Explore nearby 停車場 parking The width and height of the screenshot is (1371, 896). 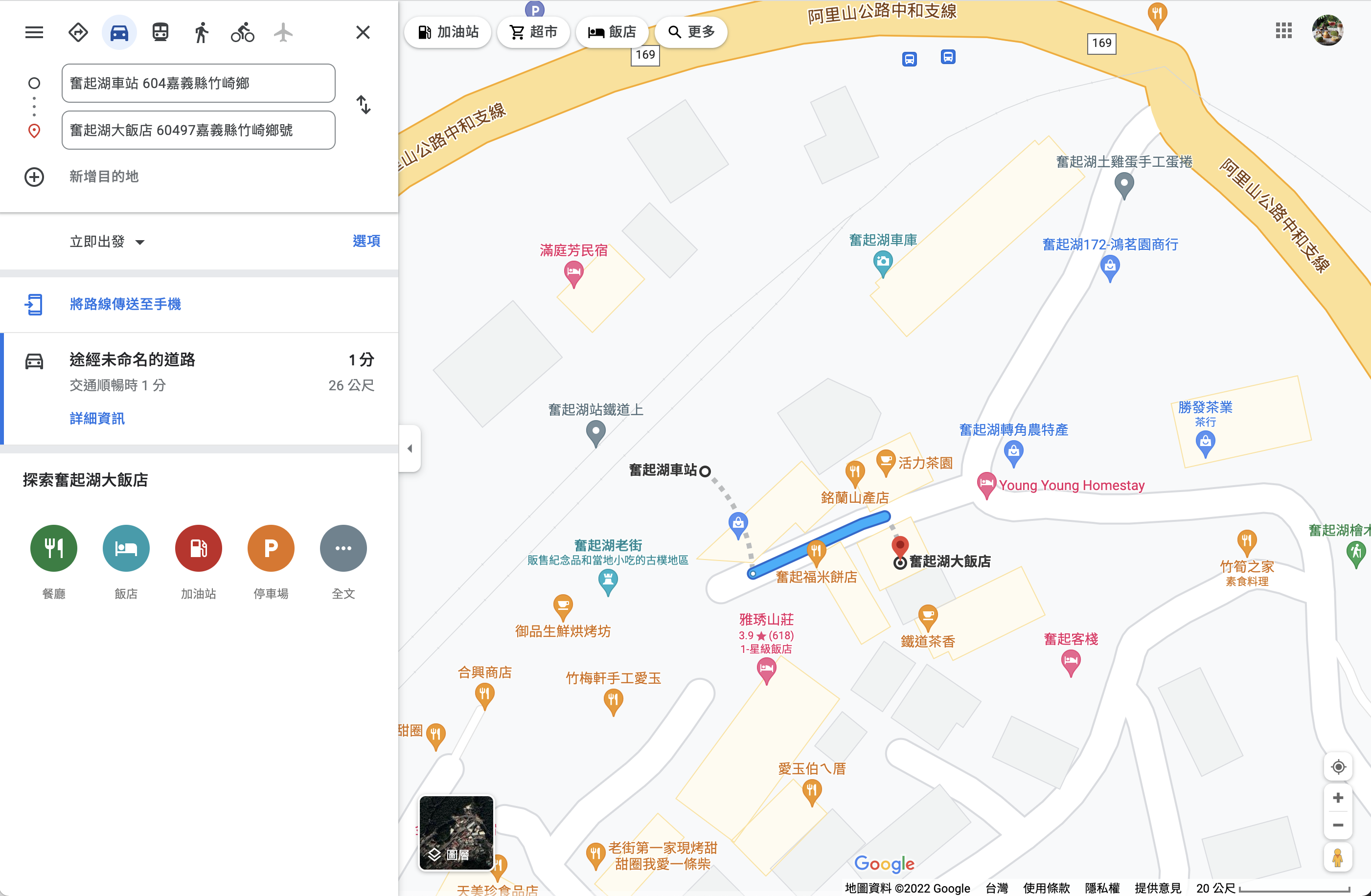coord(271,548)
